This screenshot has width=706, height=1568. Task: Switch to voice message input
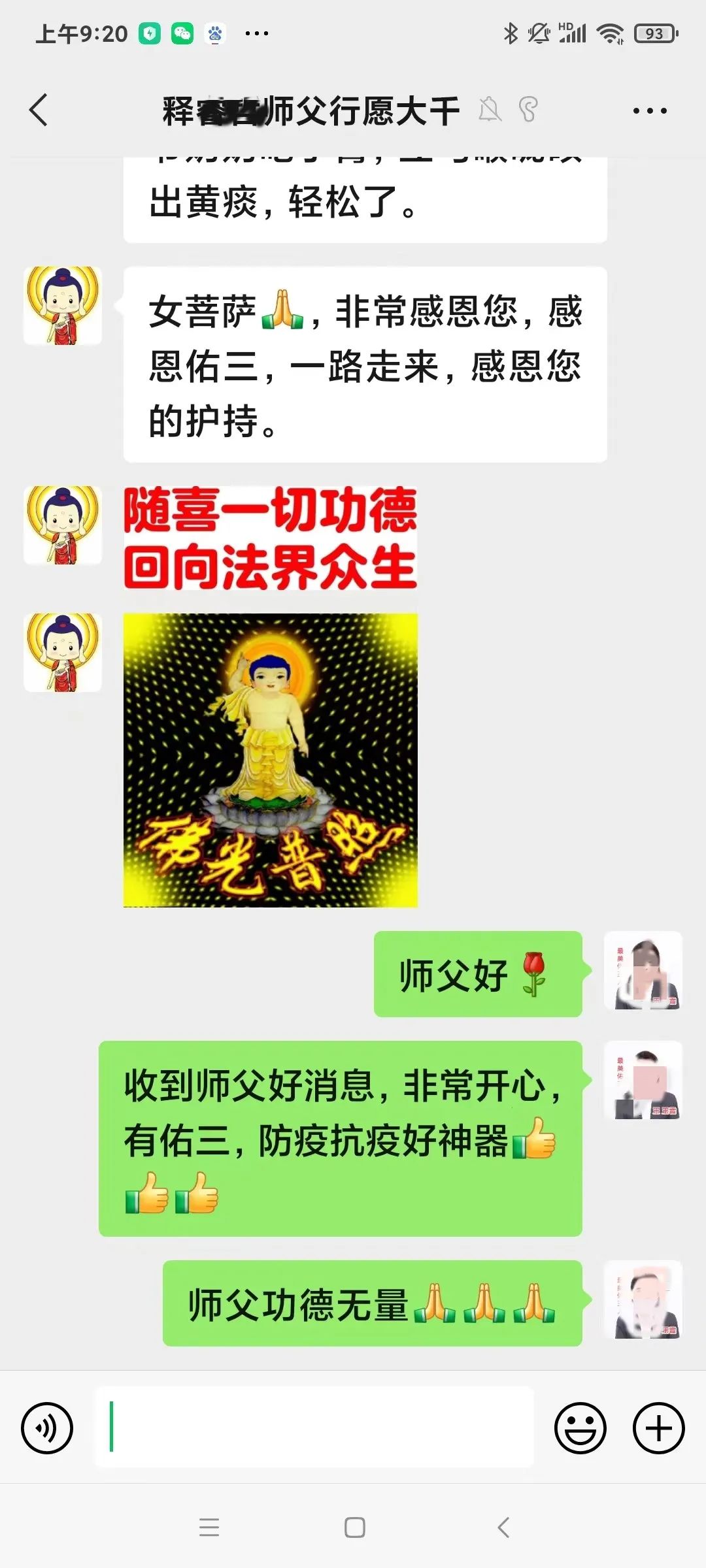coord(47,1428)
